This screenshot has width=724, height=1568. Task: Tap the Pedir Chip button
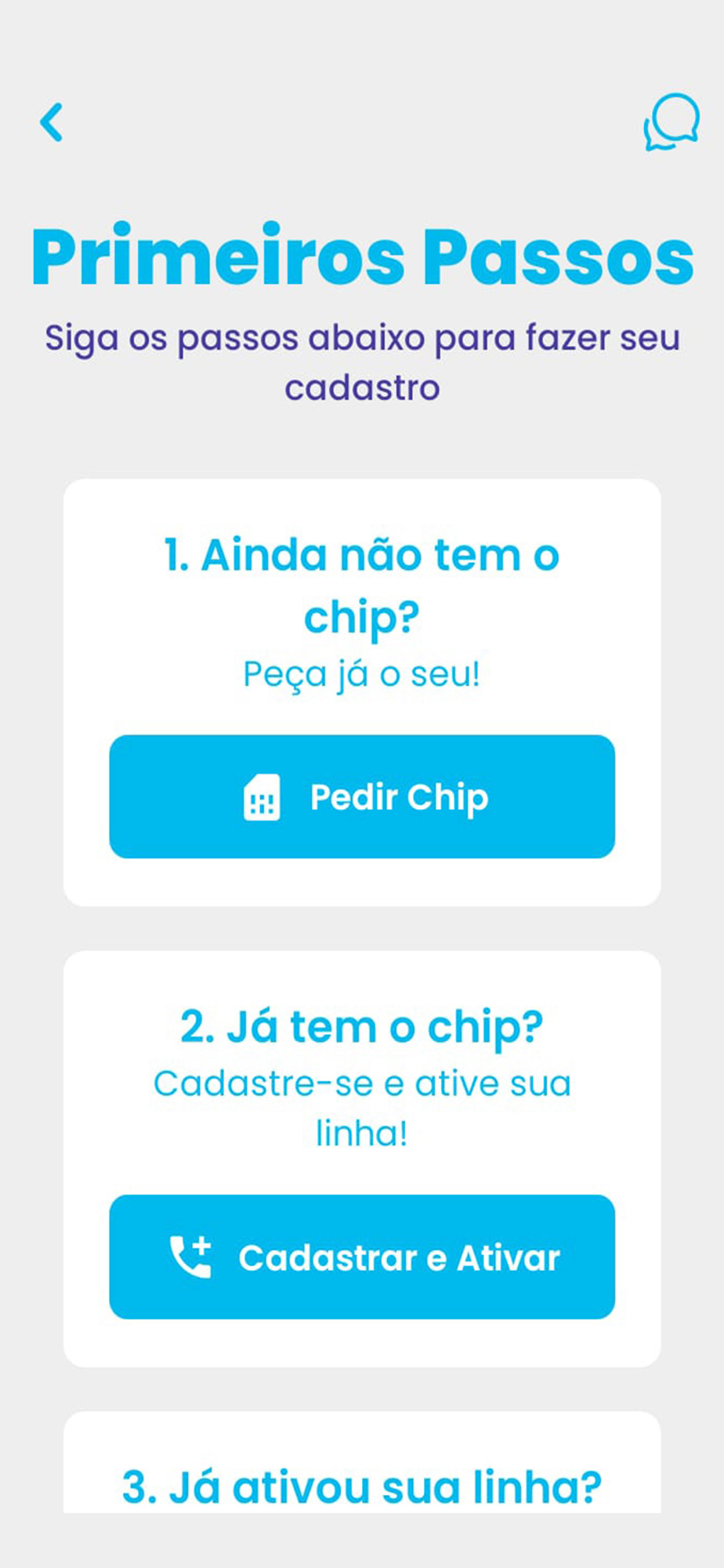[362, 797]
